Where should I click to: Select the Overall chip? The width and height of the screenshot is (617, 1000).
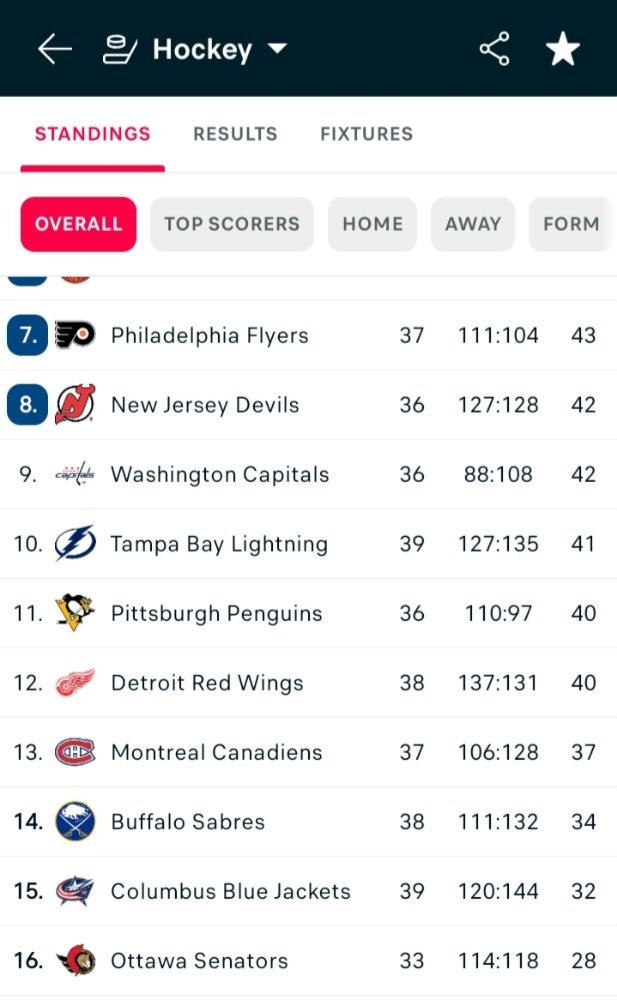click(78, 224)
